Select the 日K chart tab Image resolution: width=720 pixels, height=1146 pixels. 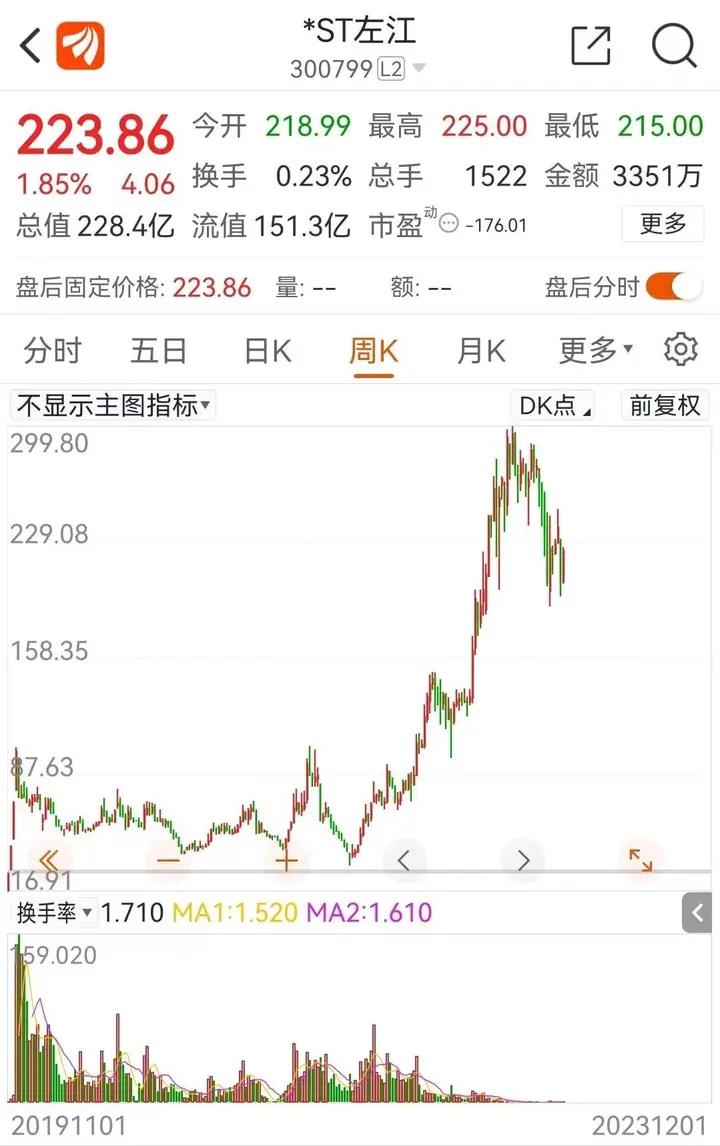pos(267,350)
